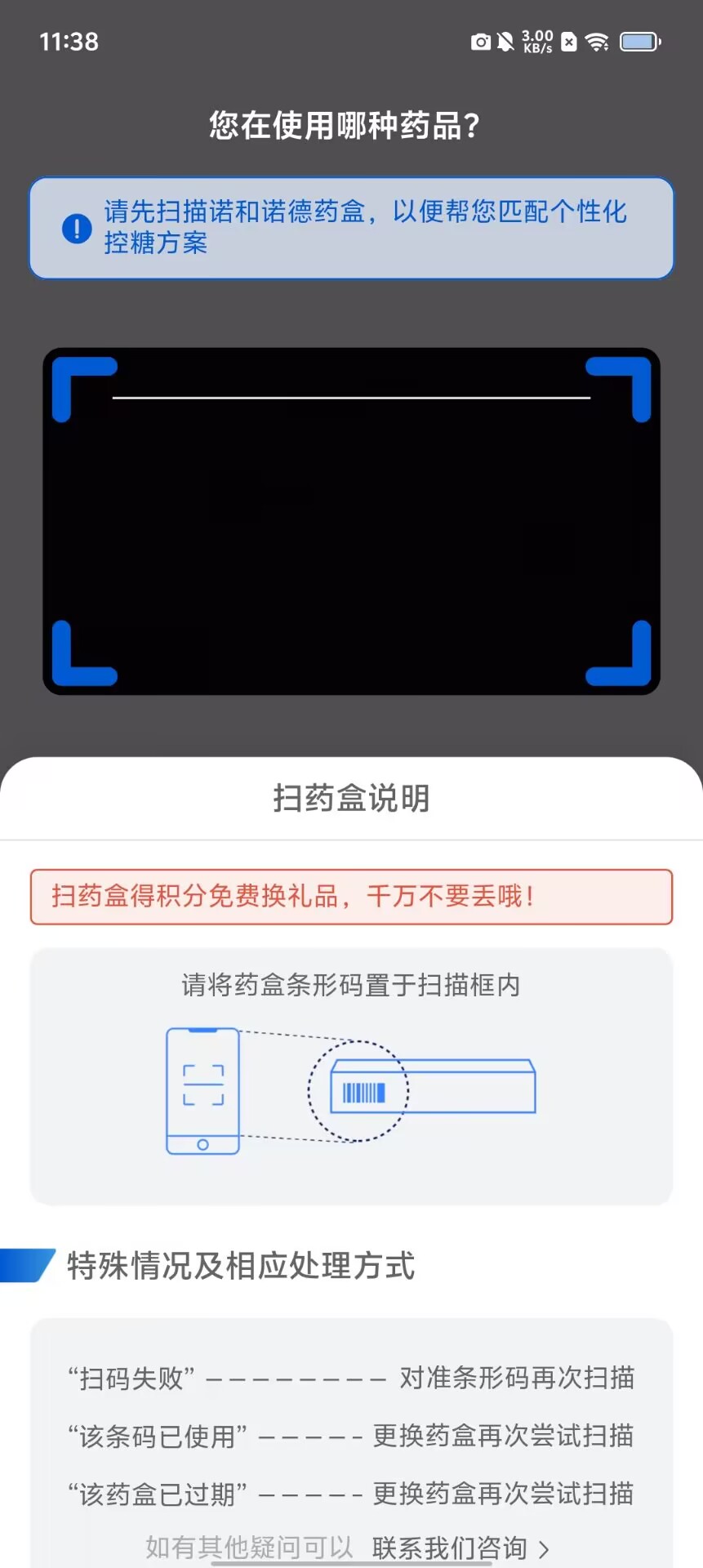Viewport: 703px width, 1568px height.
Task: Tap the 联系我们咨询 link
Action: (459, 1547)
